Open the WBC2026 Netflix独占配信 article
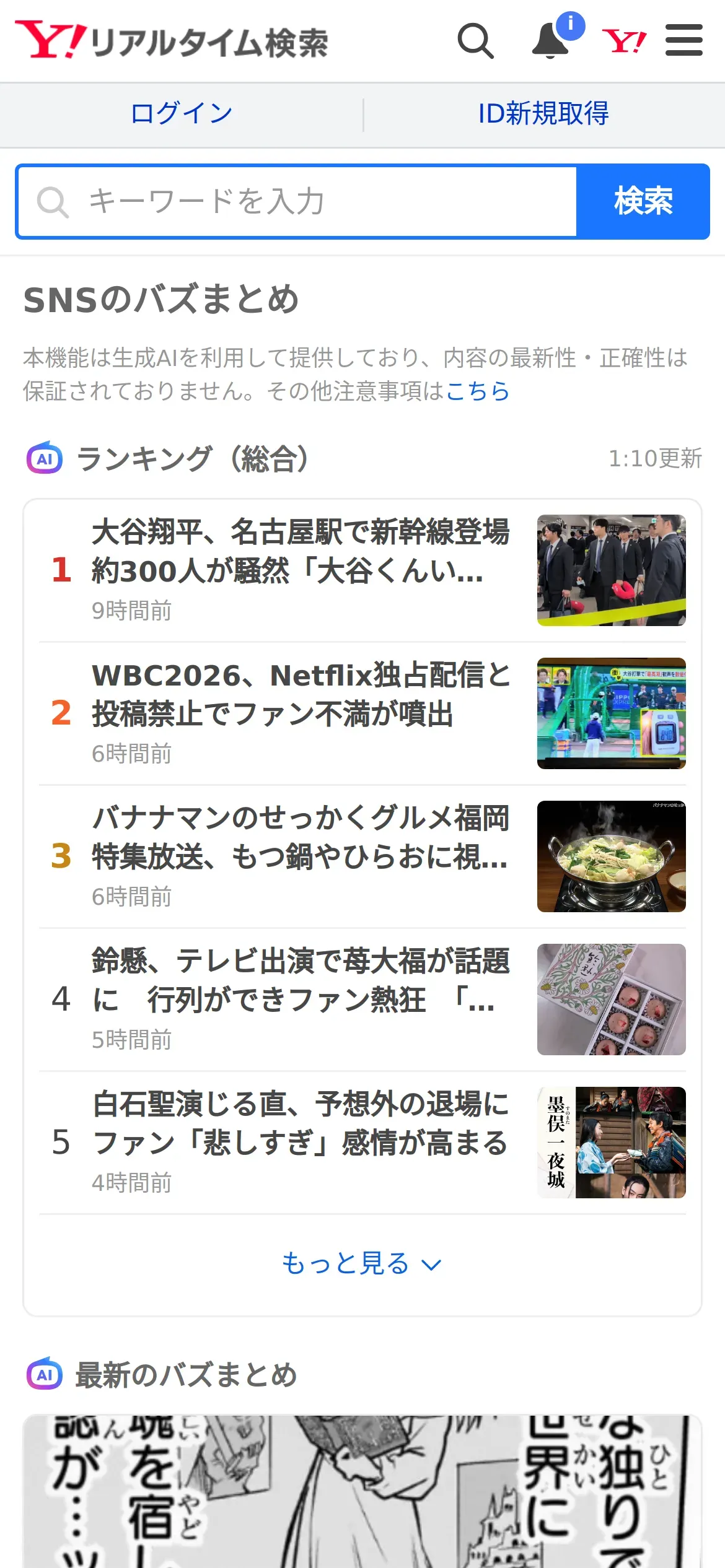 (x=301, y=694)
